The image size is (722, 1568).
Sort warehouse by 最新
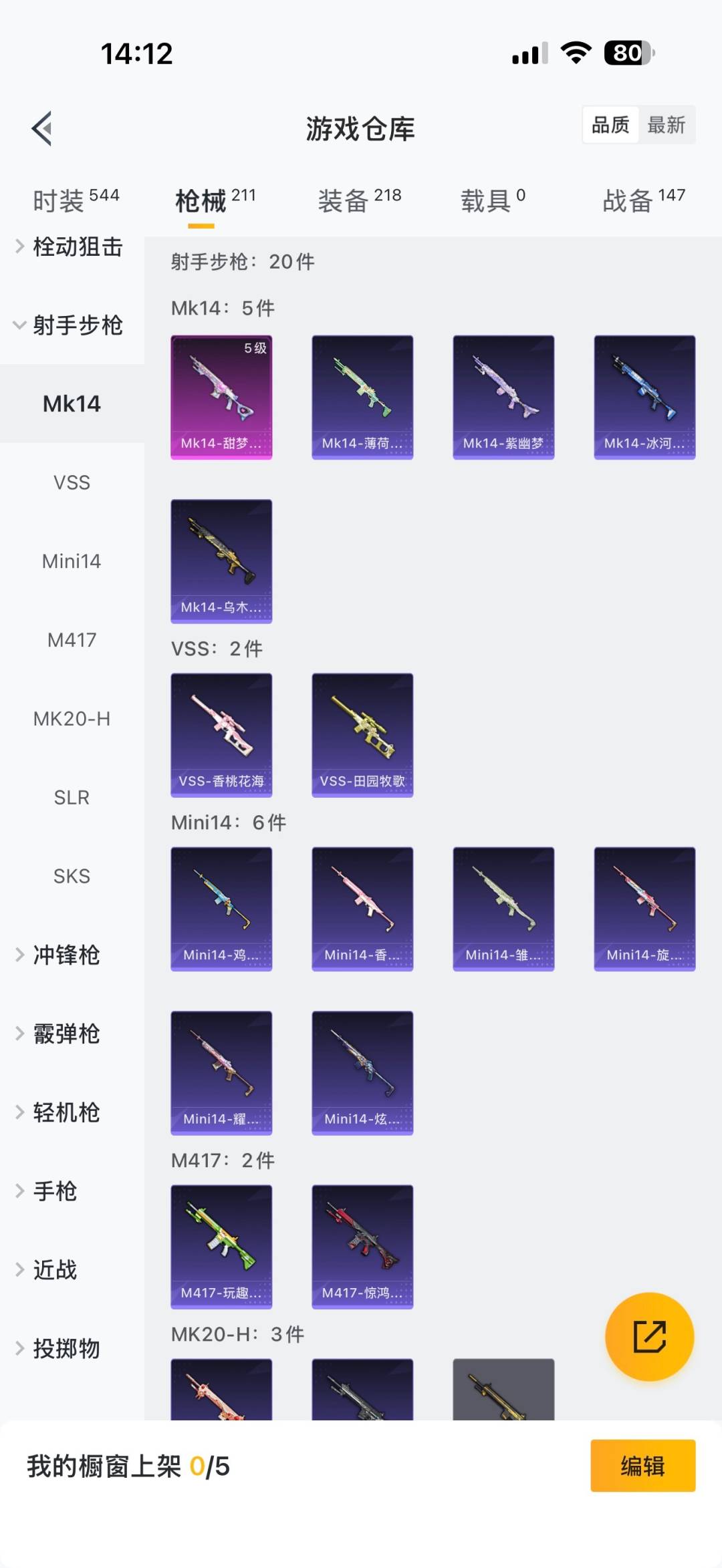click(x=666, y=125)
